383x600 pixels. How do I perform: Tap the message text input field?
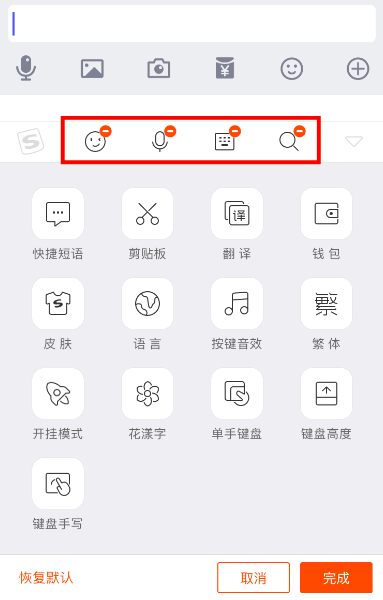[192, 24]
